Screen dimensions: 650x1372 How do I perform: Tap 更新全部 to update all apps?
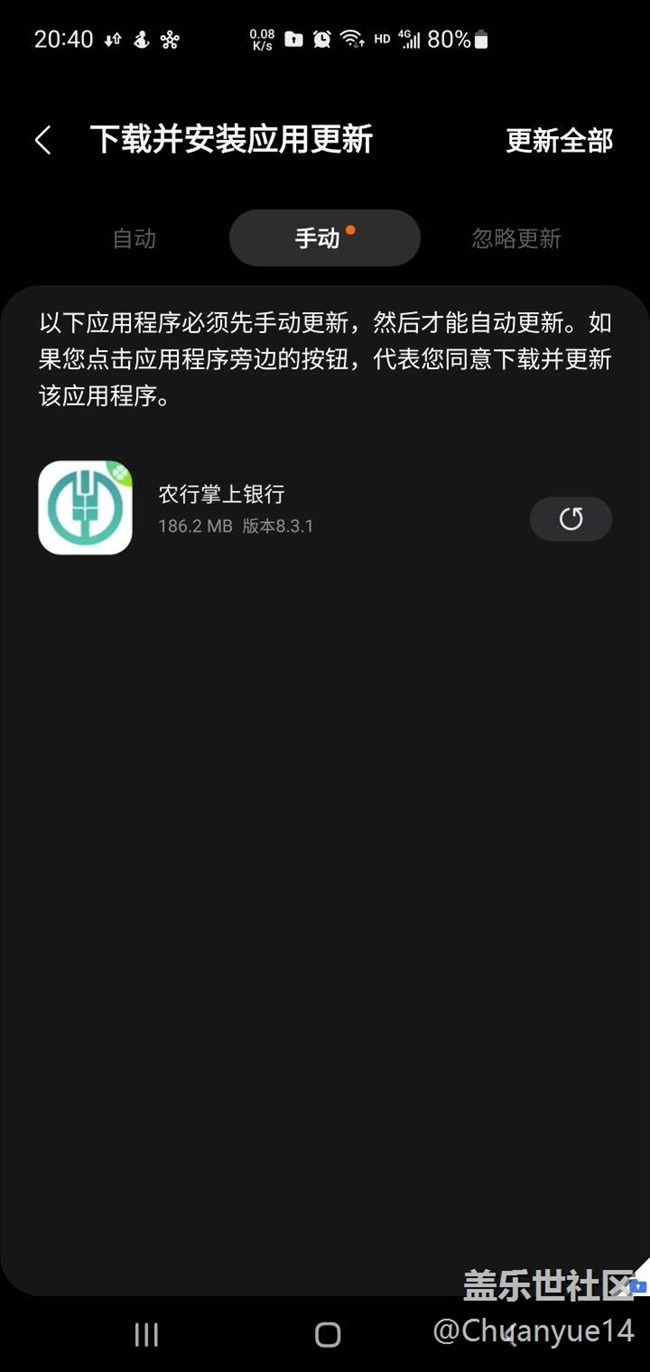(x=559, y=141)
